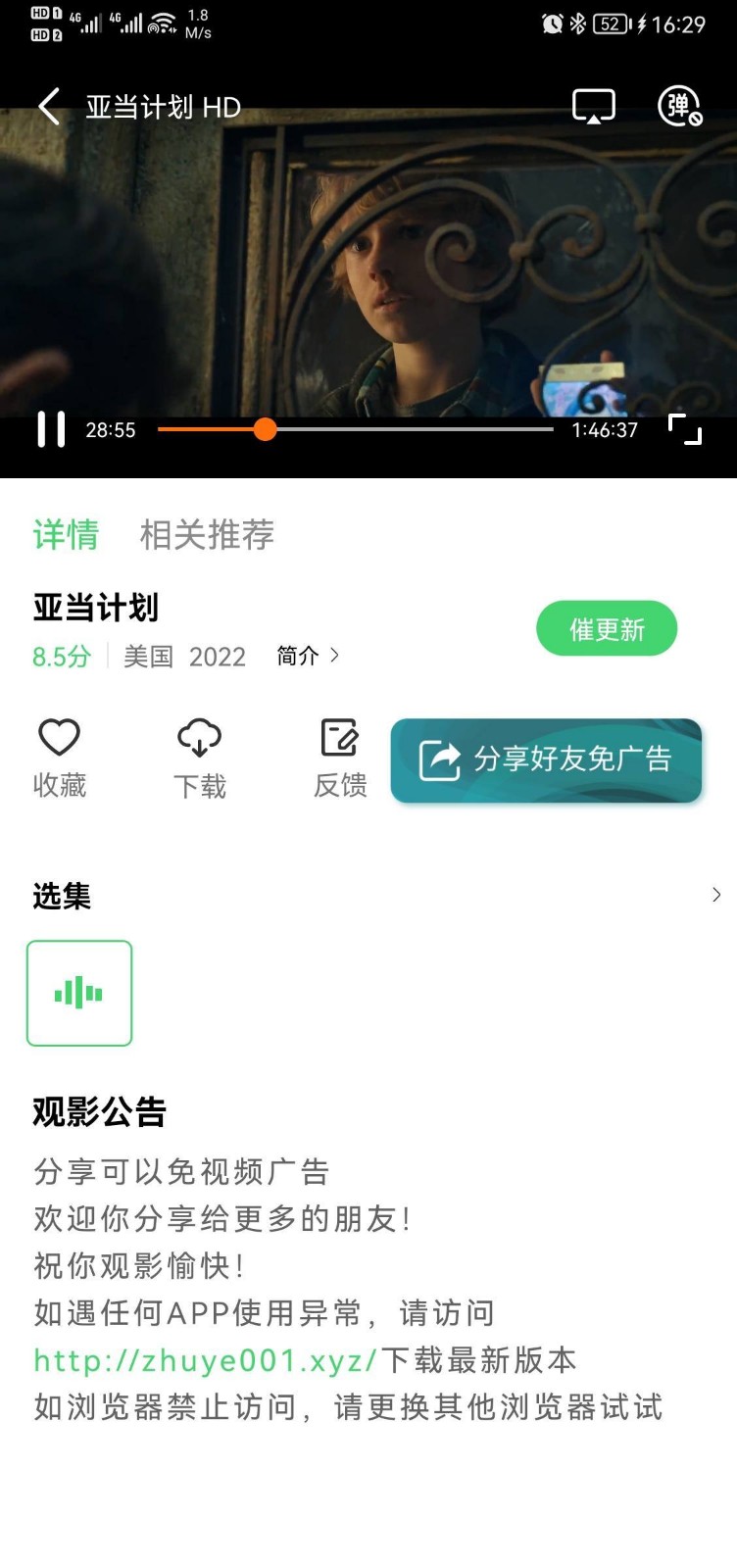Switch to the 相关推荐 tab
Viewport: 737px width, 1568px height.
[x=207, y=534]
